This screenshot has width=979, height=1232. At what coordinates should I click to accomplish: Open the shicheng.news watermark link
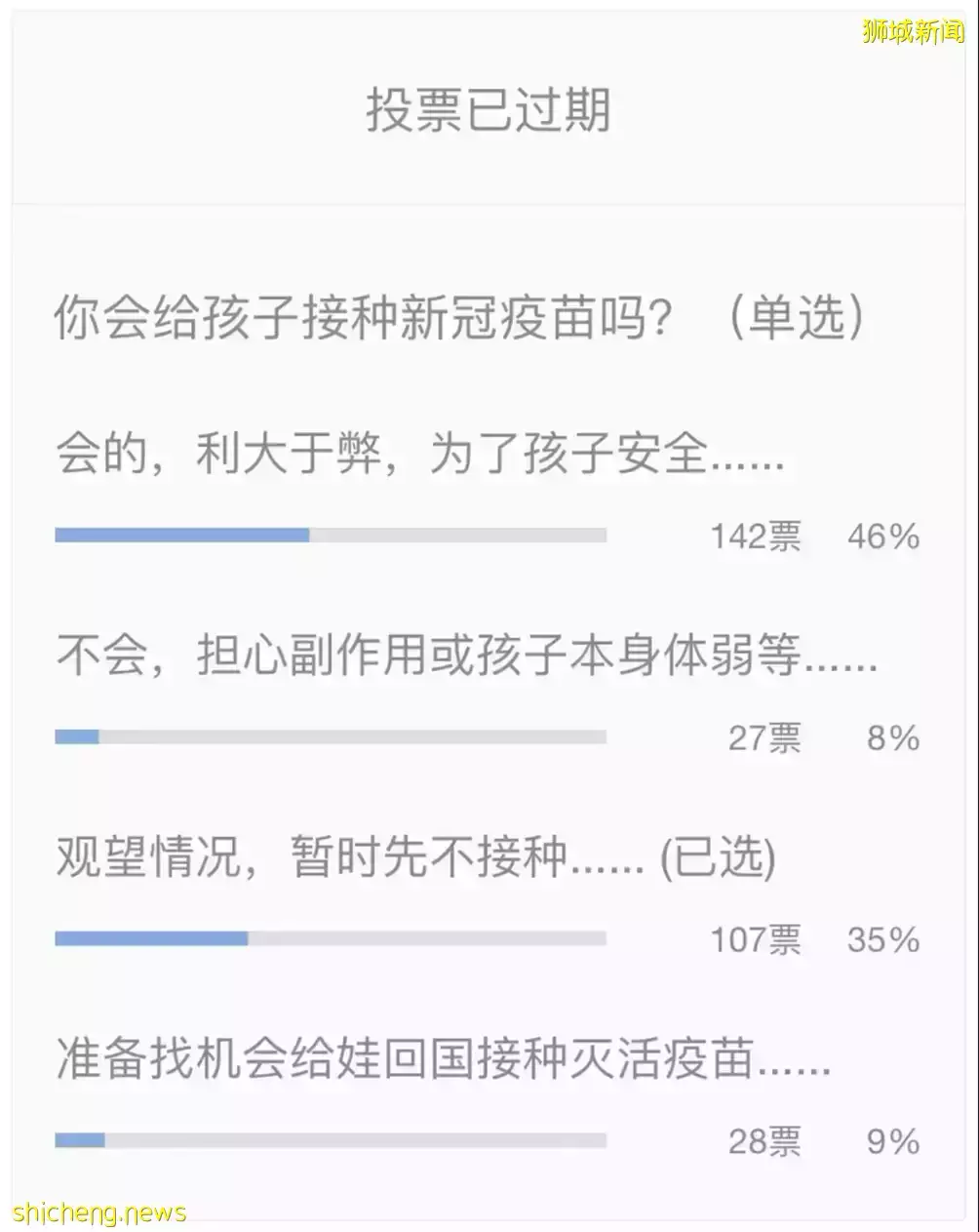tap(98, 1210)
